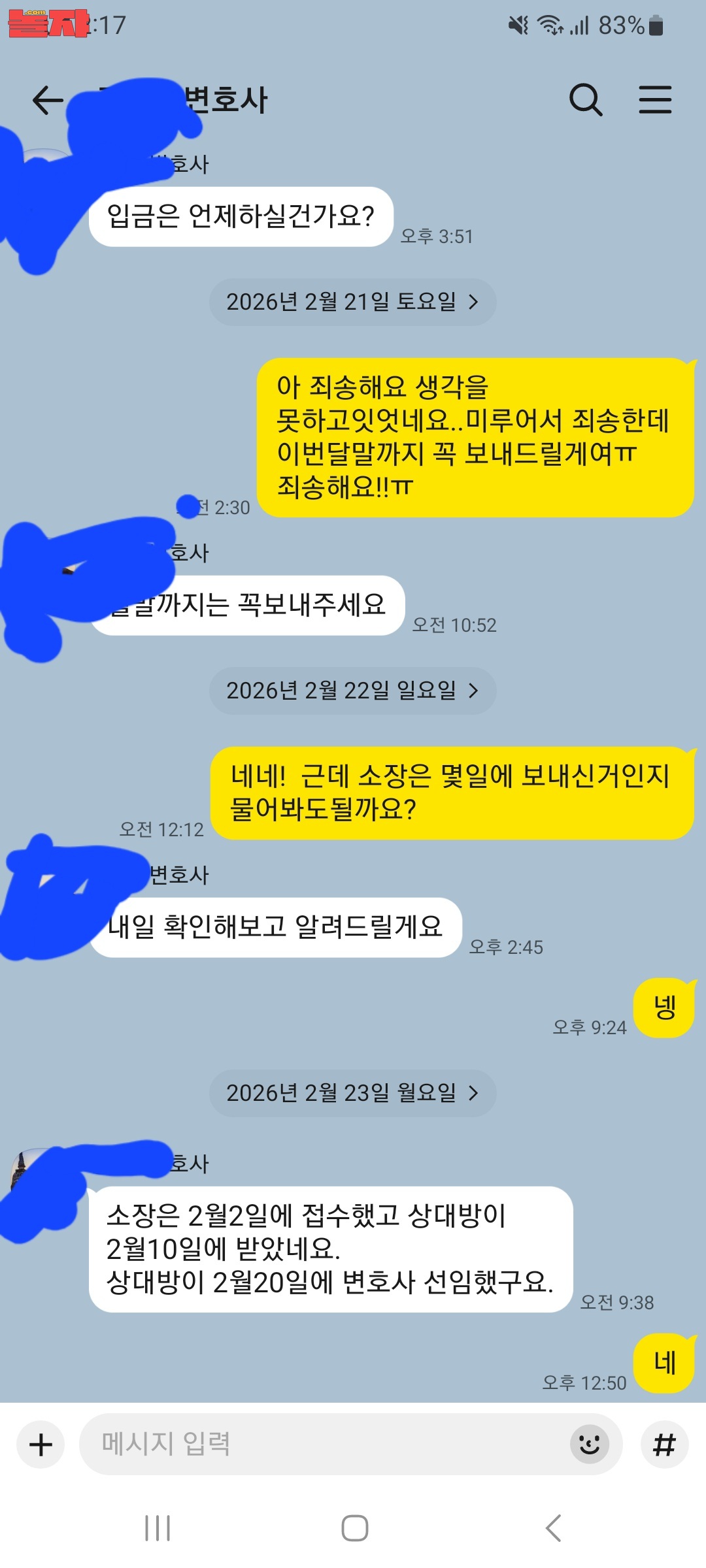Go to the home screen
This screenshot has width=706, height=1568.
[x=354, y=1528]
